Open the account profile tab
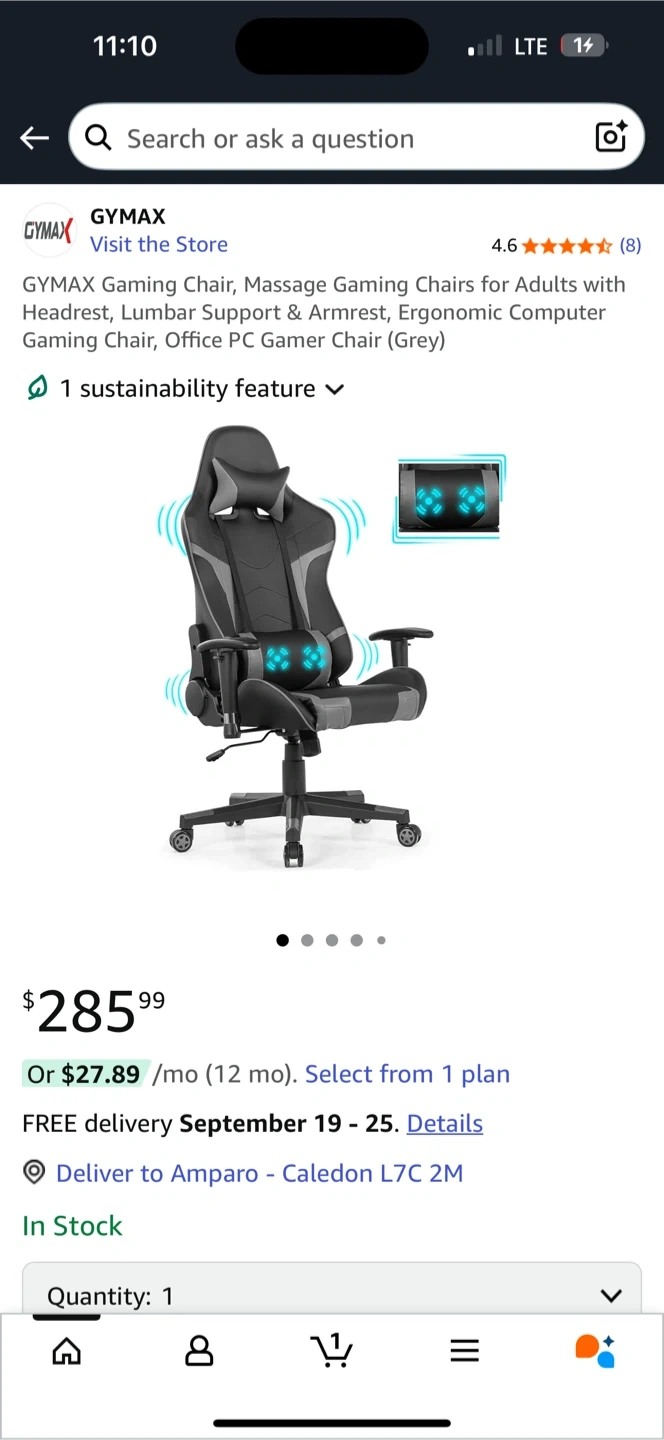Viewport: 664px width, 1440px height. point(199,1351)
